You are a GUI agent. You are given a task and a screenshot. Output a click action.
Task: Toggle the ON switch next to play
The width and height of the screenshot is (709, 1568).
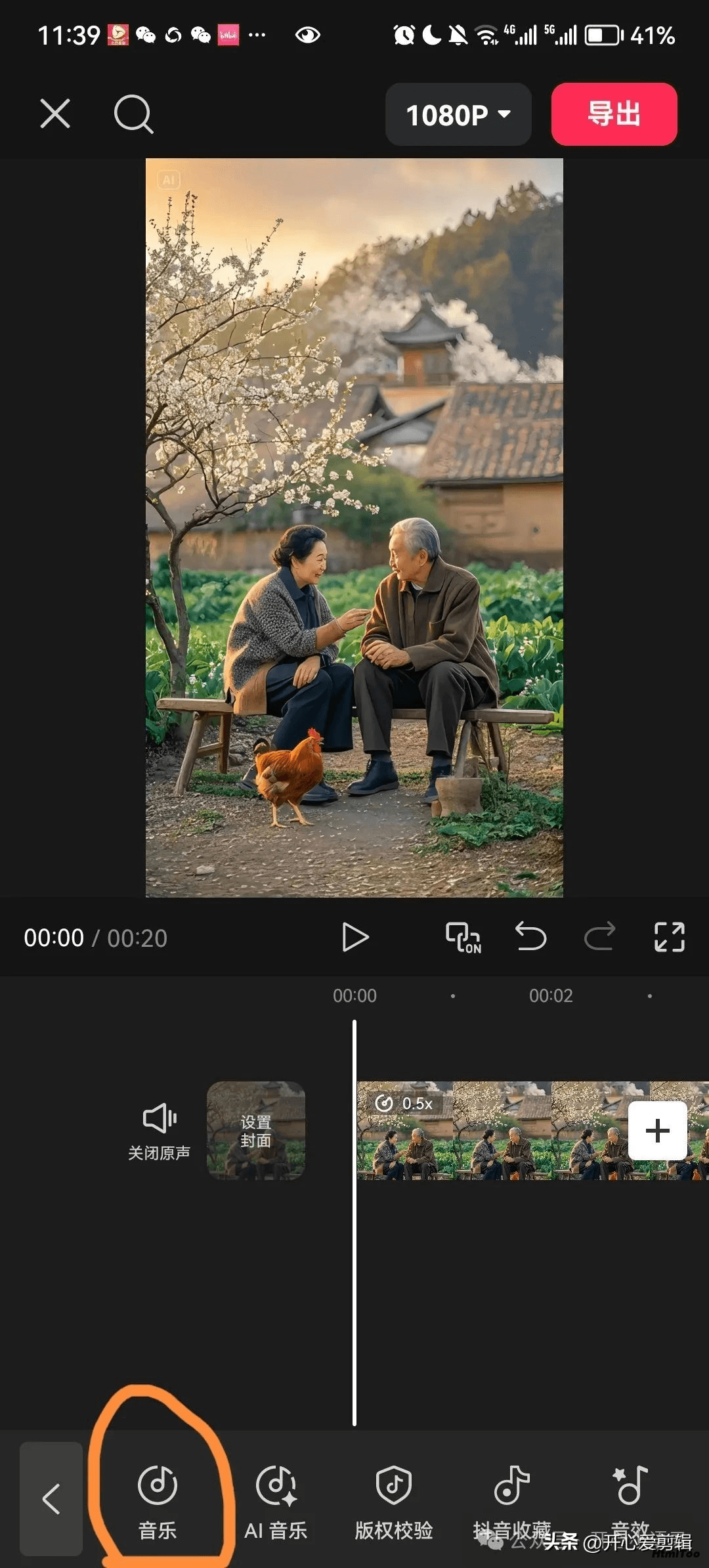463,938
